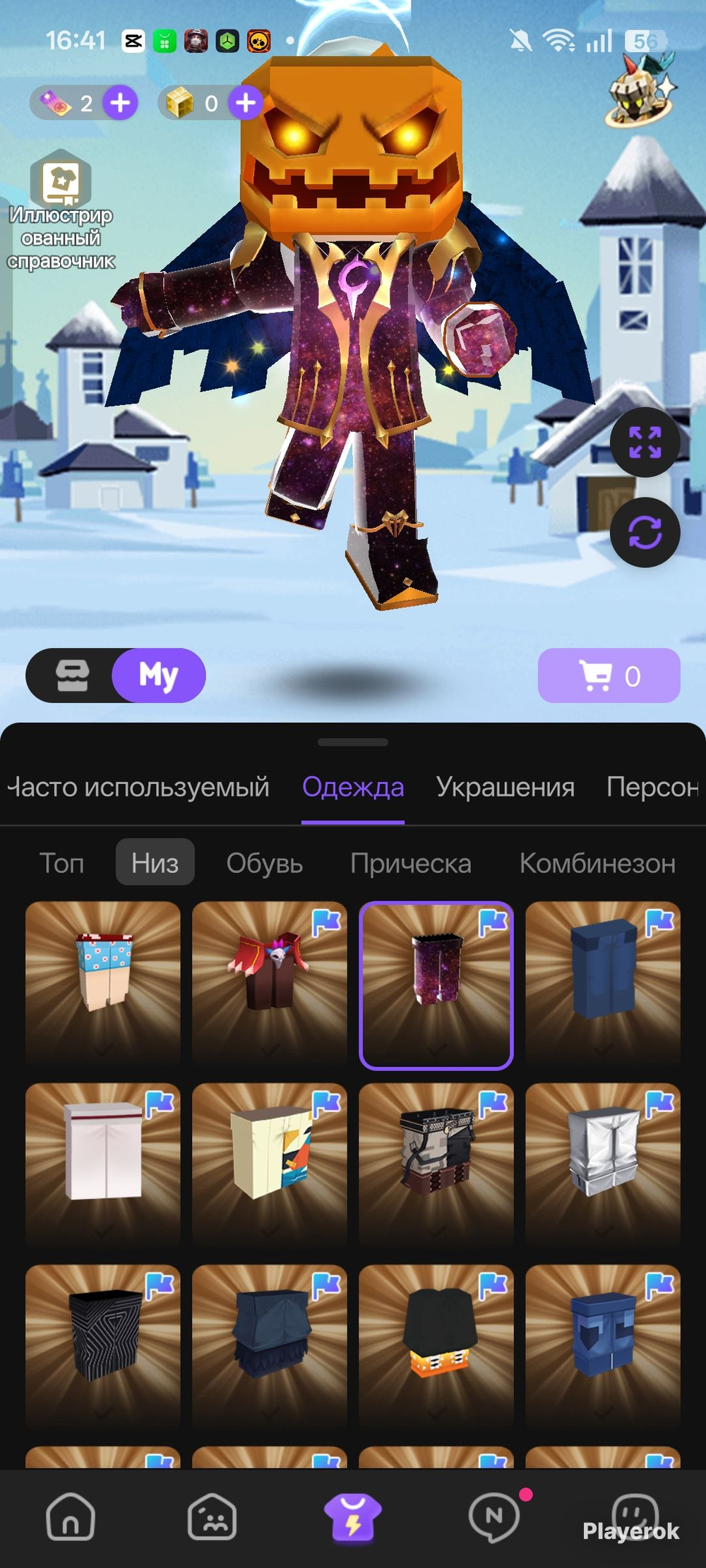Select the Прическа category
Viewport: 706px width, 1568px height.
(410, 863)
